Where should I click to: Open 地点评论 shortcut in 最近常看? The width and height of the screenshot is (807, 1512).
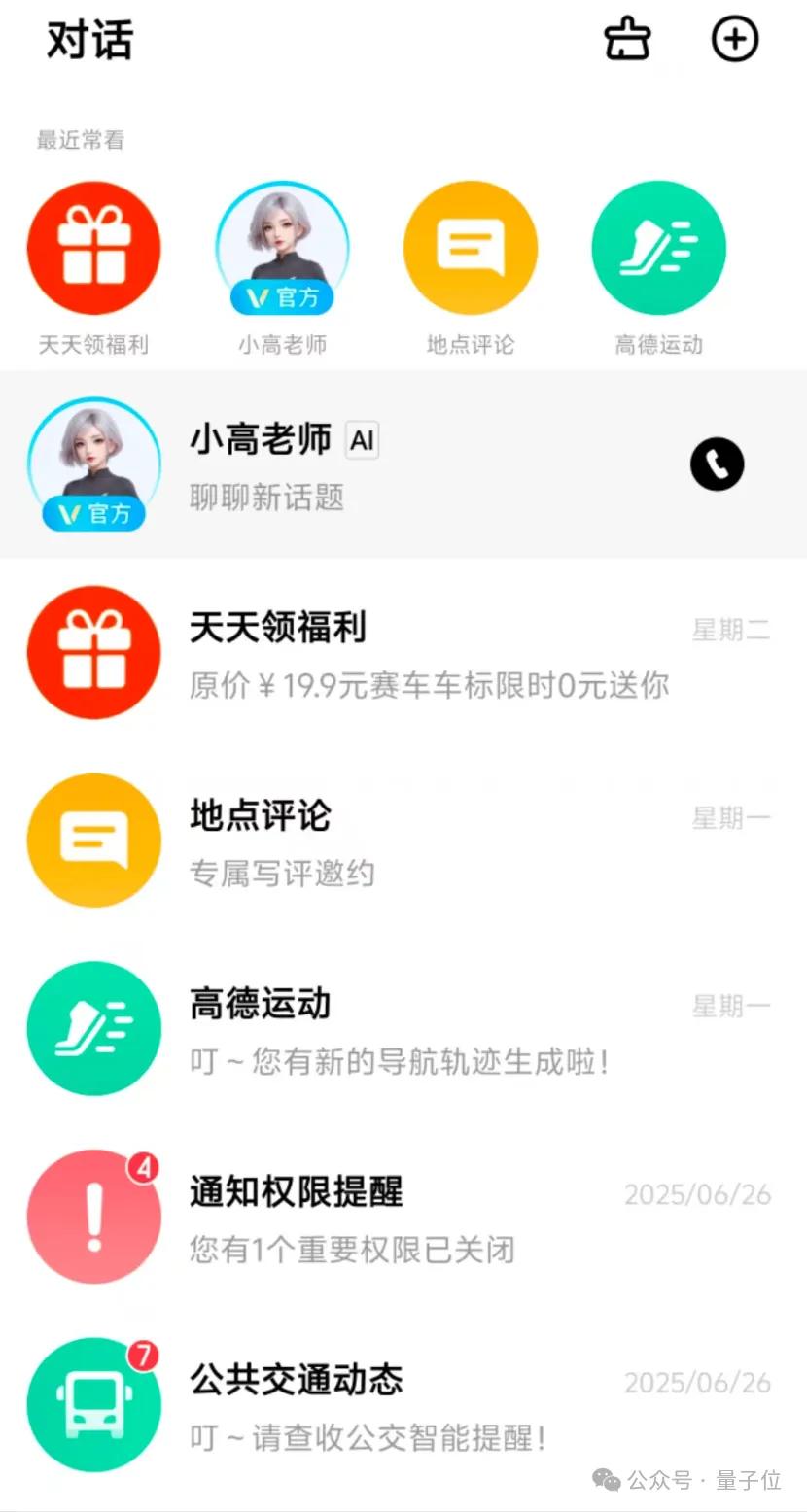(471, 249)
